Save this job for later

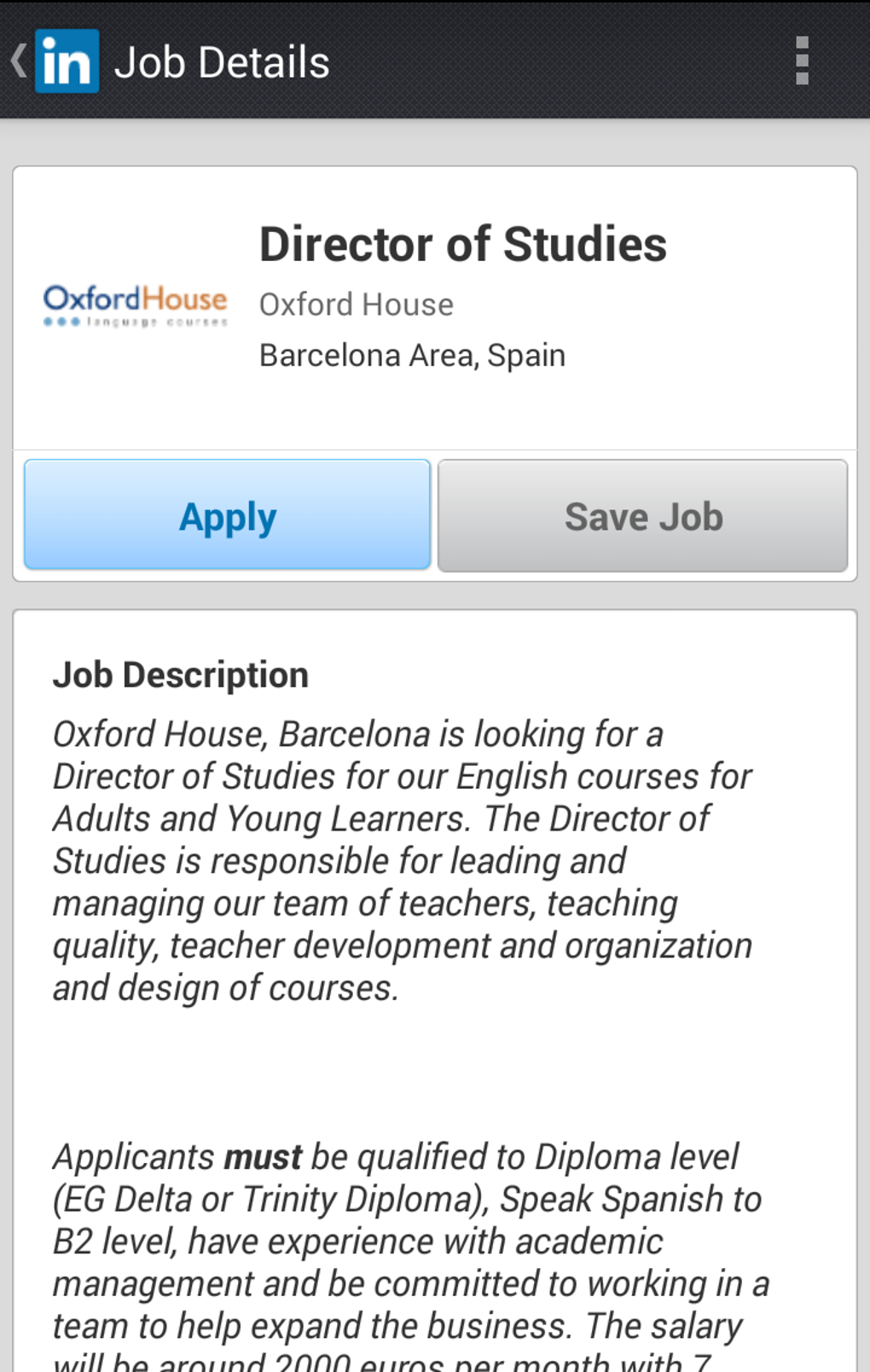click(x=643, y=515)
